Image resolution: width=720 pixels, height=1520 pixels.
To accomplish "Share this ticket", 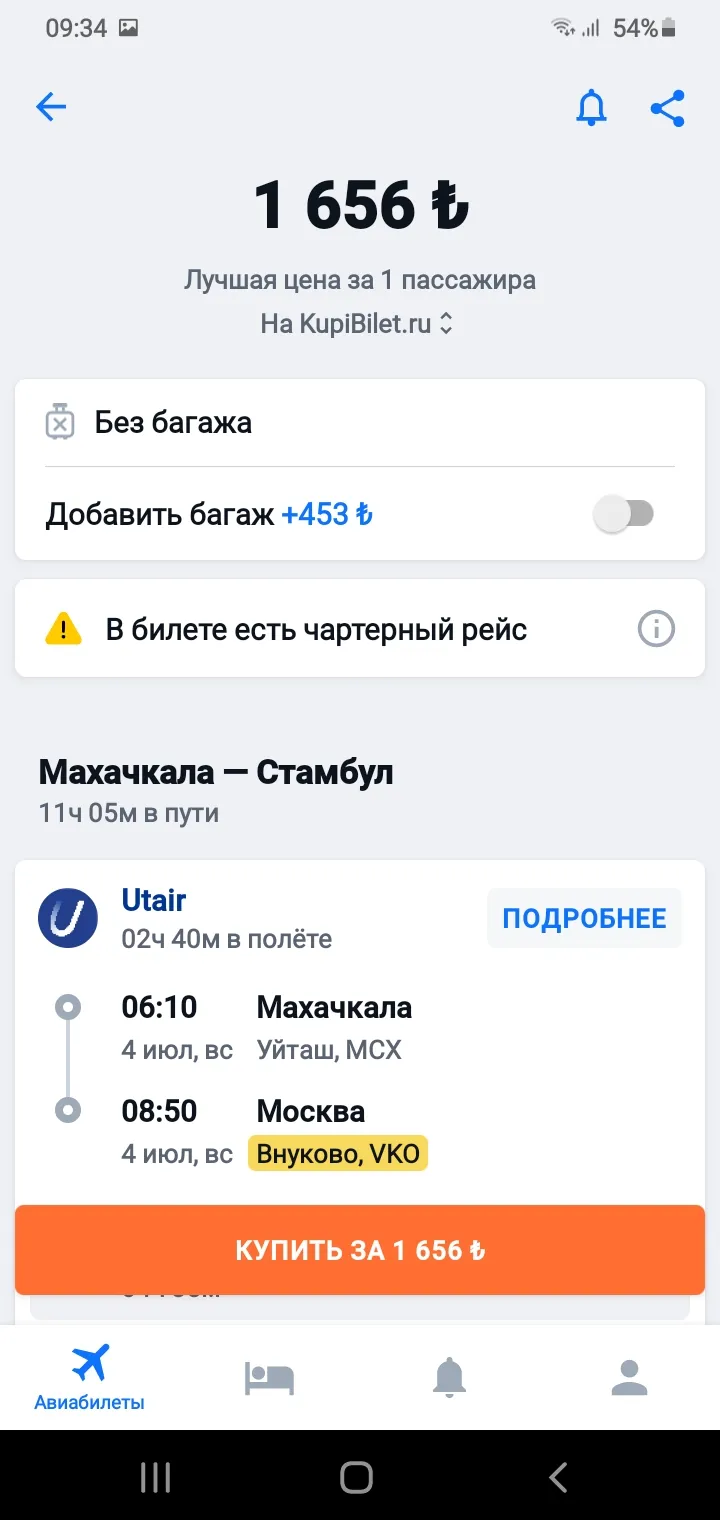I will tap(667, 107).
